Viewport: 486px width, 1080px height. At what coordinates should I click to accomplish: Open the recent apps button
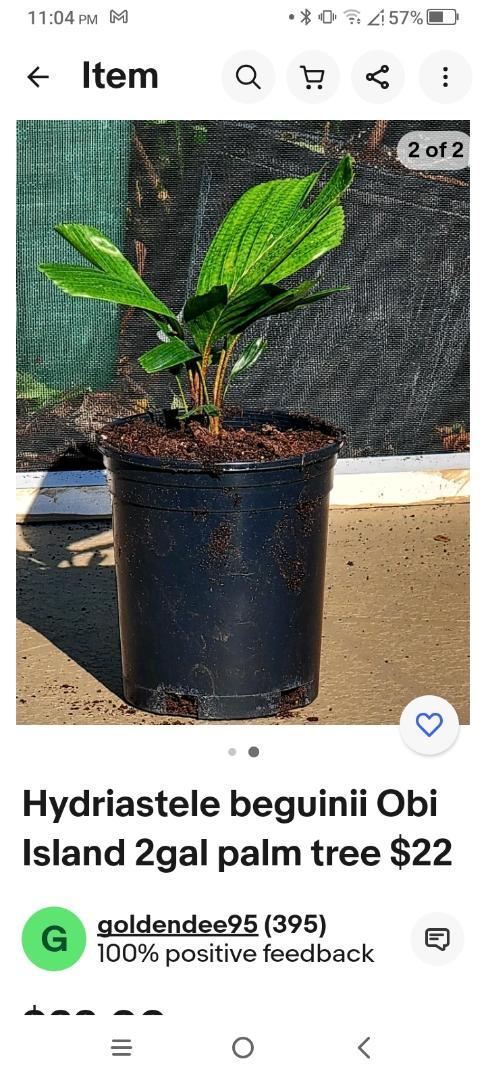[x=121, y=1048]
